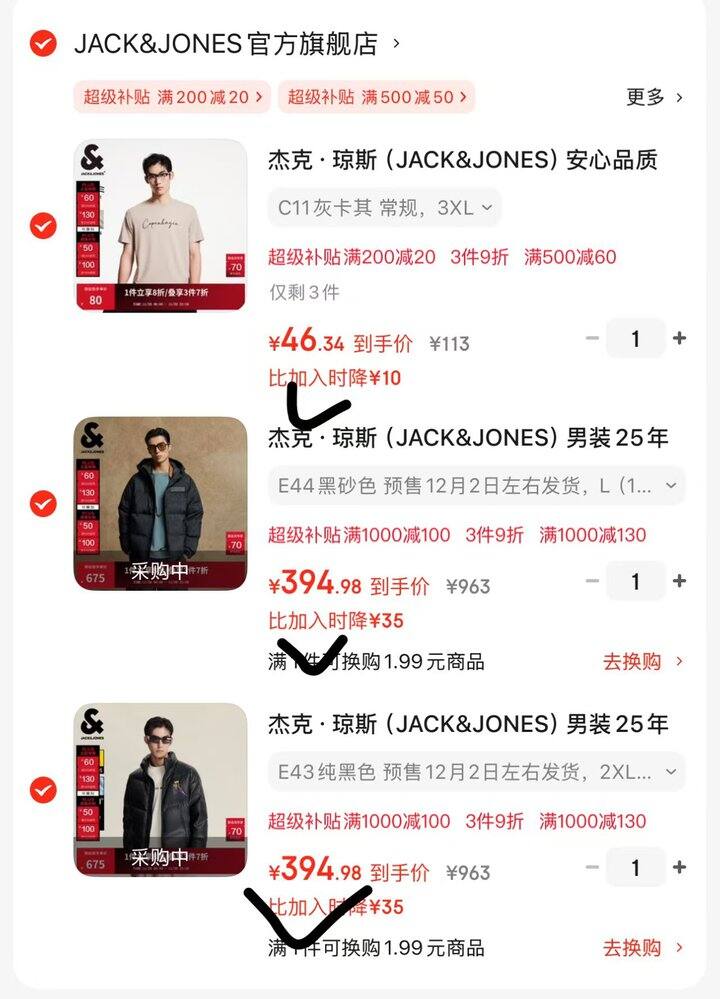Claim the 满500减50 subsidy coupon
Screen dimensions: 720x999
point(376,97)
